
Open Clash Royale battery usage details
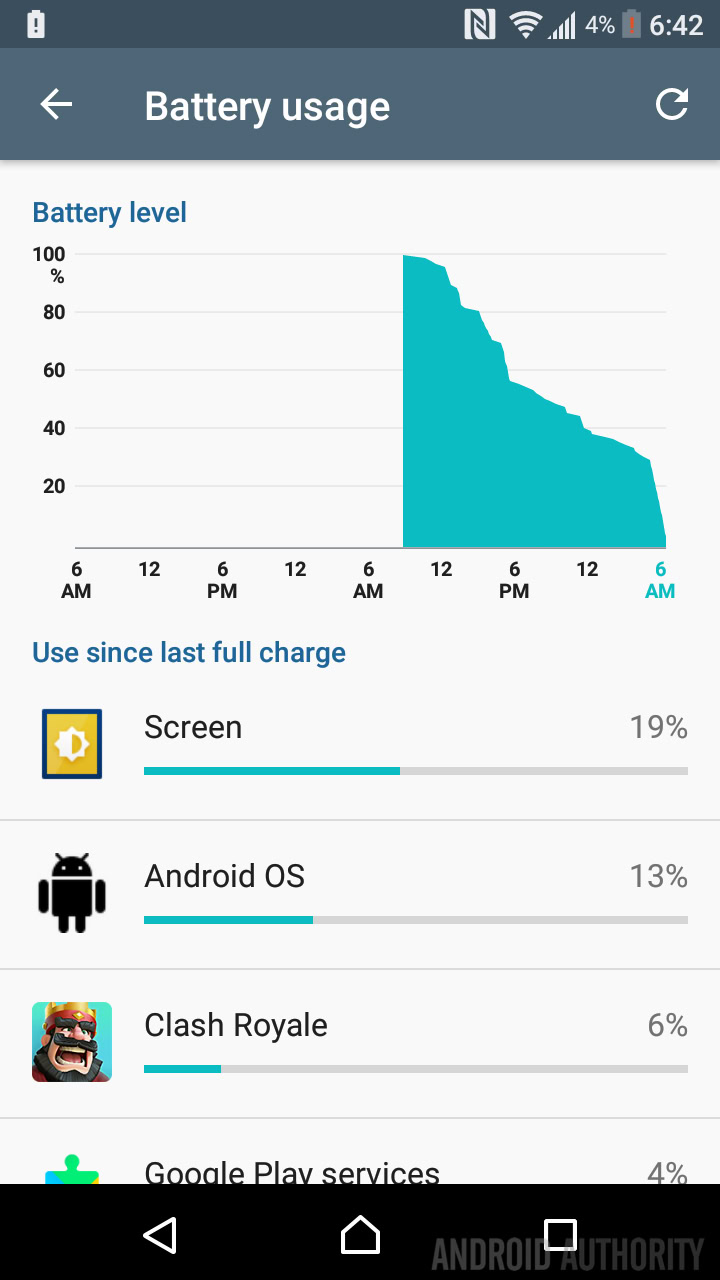pos(360,1044)
